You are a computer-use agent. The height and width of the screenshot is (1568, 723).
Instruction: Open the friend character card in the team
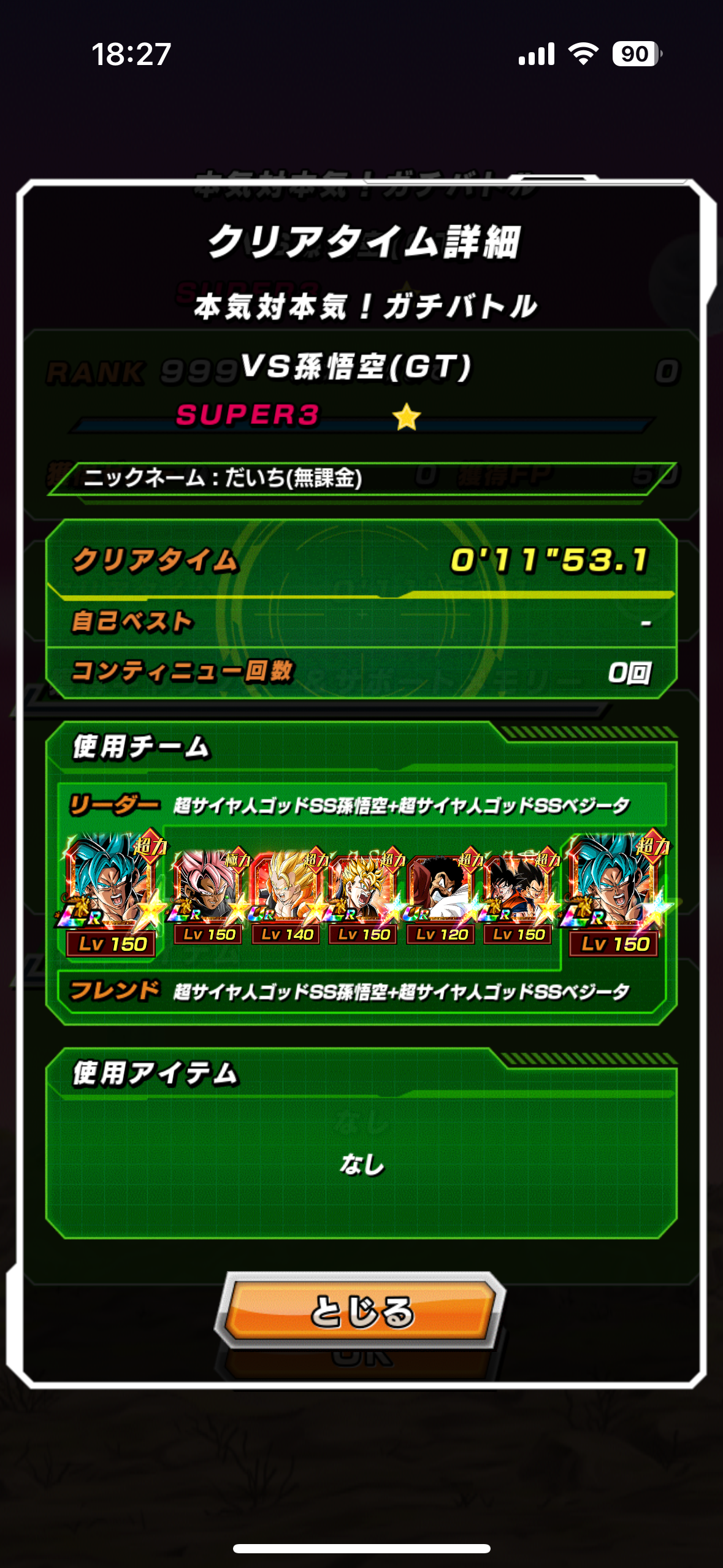pos(614,886)
